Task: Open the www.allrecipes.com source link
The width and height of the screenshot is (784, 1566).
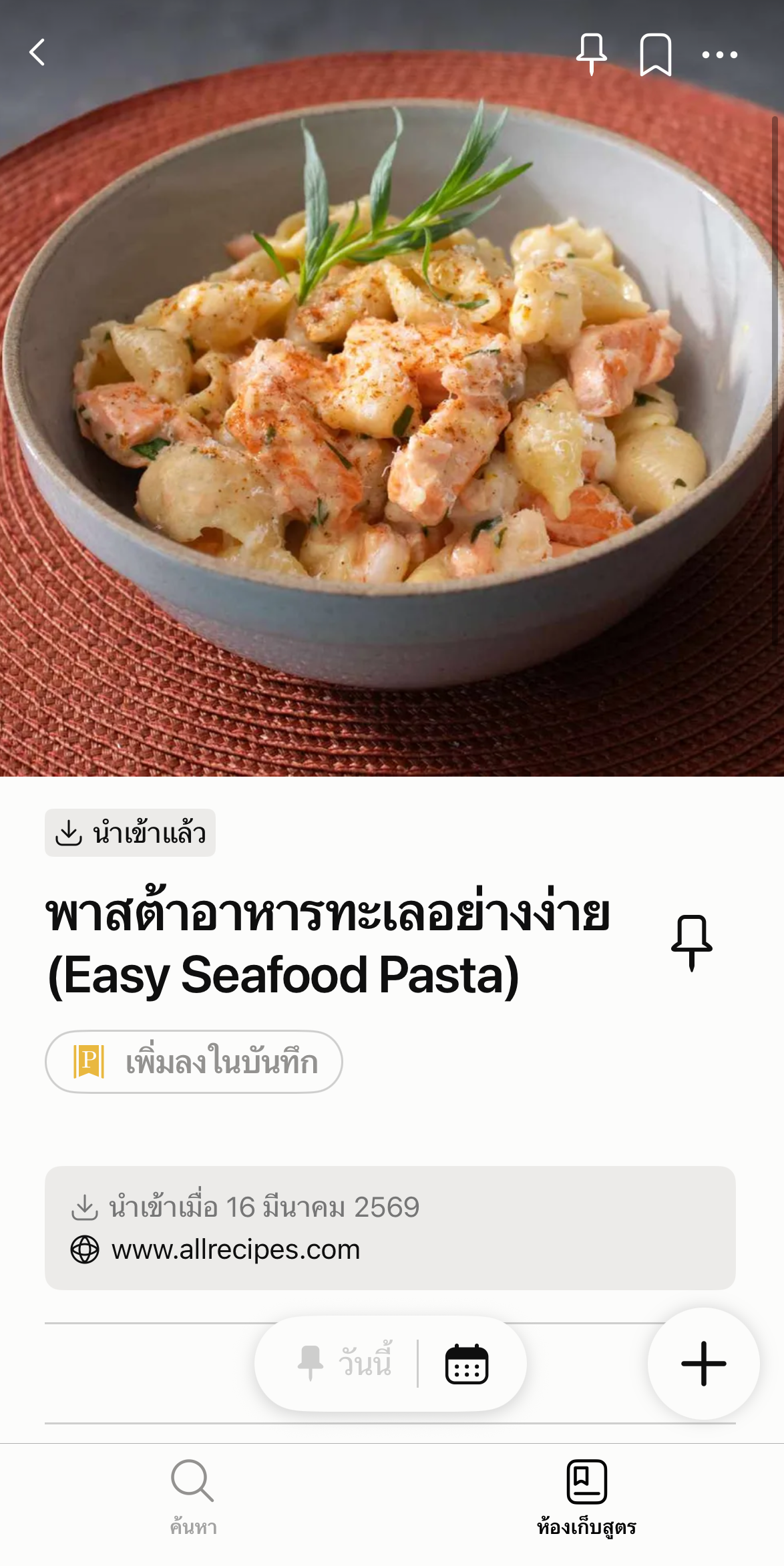Action: (235, 1249)
